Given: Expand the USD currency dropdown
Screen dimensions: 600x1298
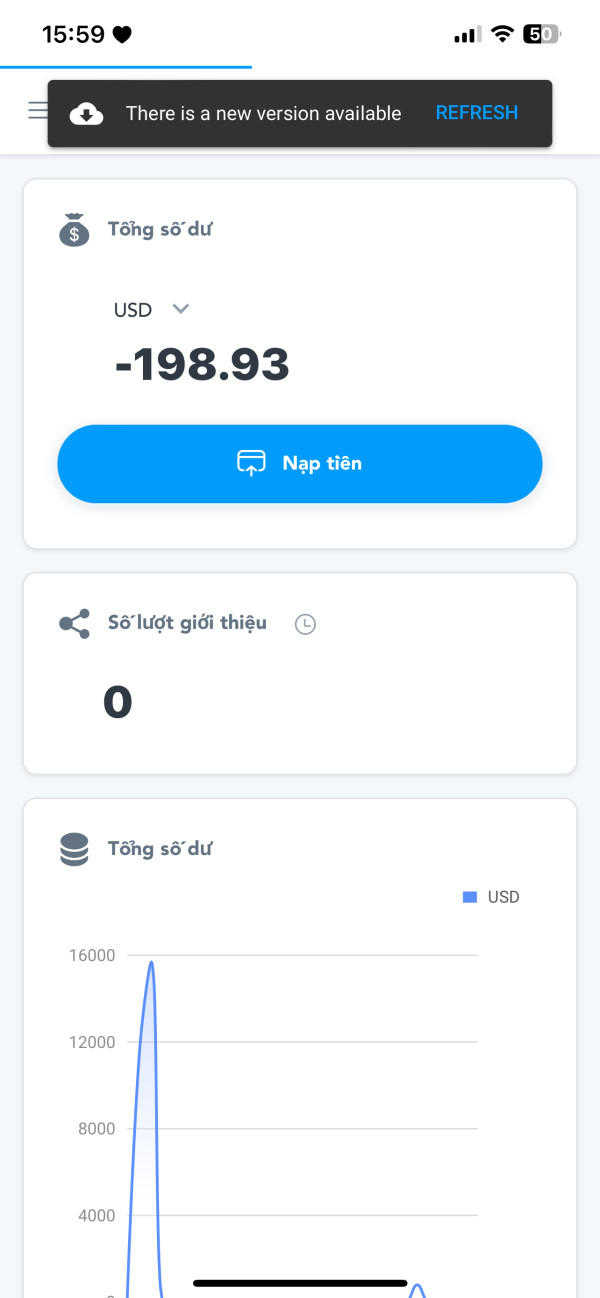Looking at the screenshot, I should [x=152, y=309].
